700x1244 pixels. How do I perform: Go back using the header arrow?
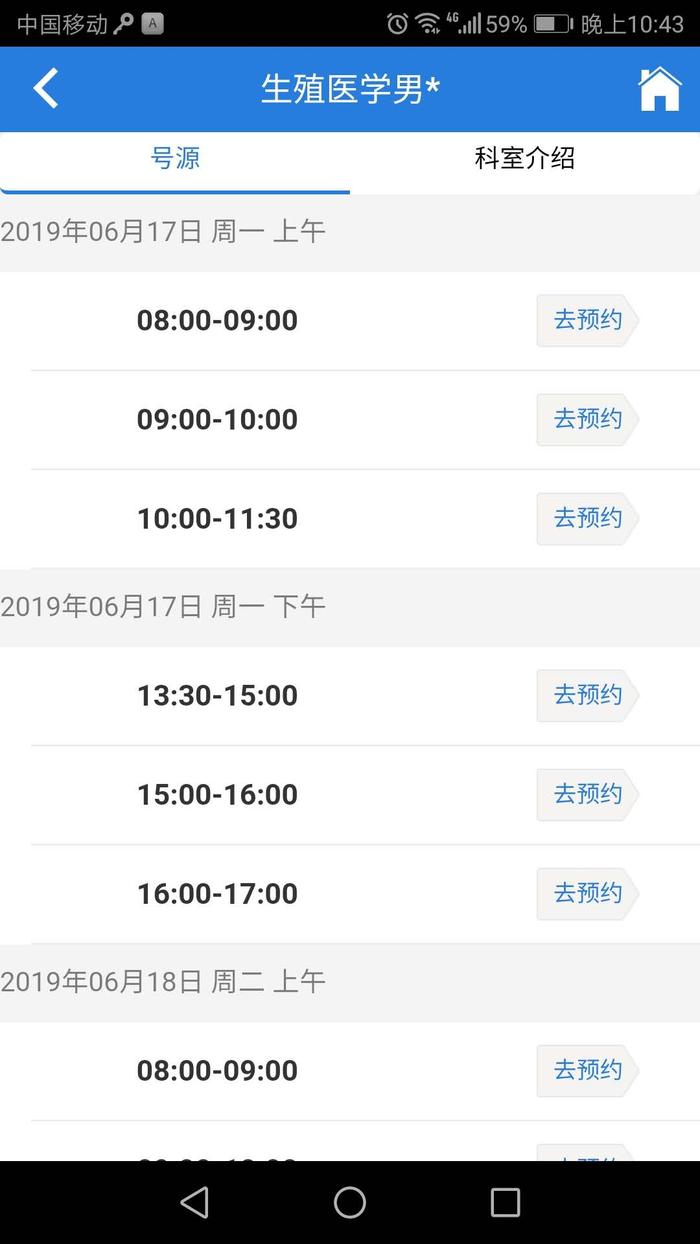46,89
